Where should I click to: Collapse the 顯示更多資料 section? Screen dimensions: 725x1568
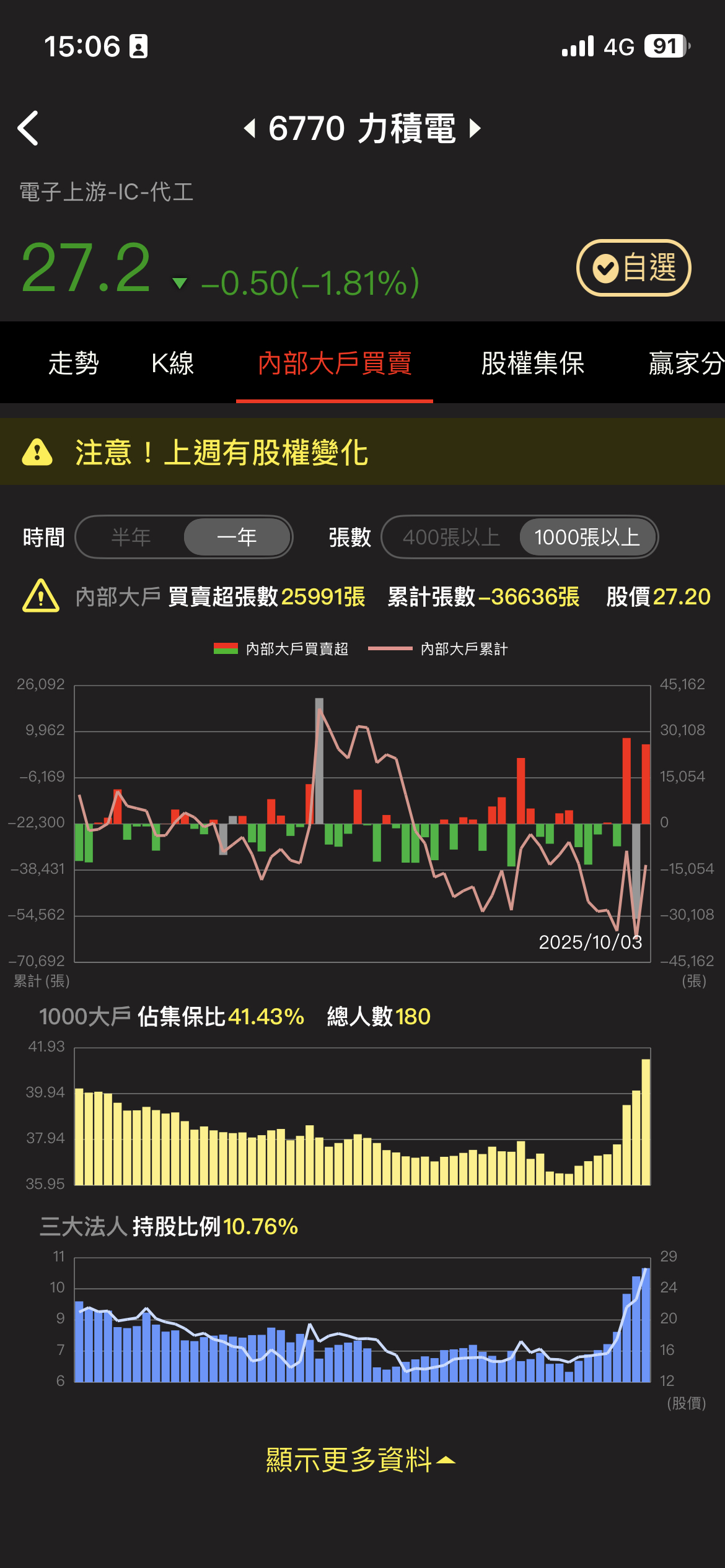pos(361,1460)
